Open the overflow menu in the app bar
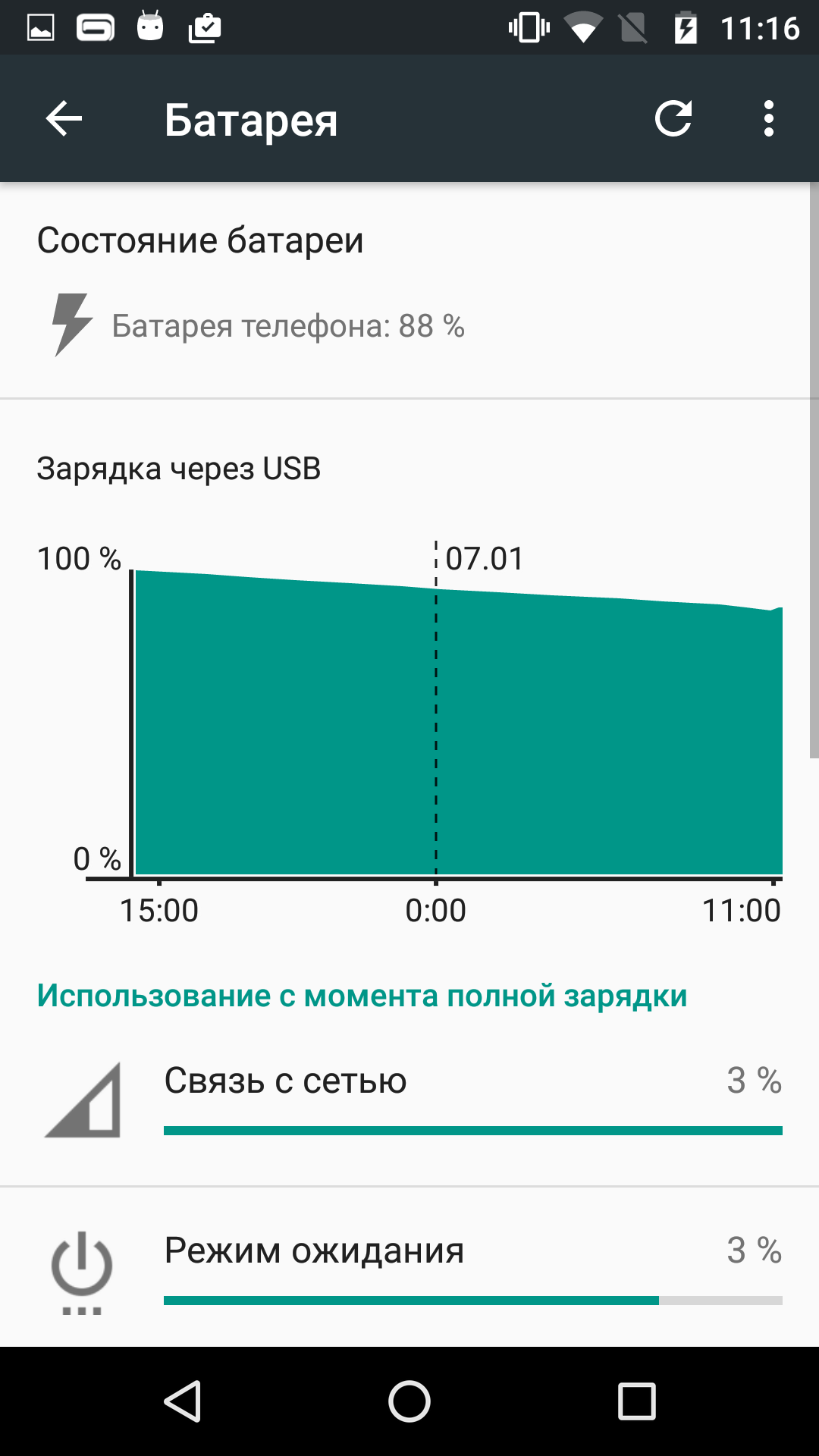This screenshot has width=819, height=1456. tap(769, 119)
